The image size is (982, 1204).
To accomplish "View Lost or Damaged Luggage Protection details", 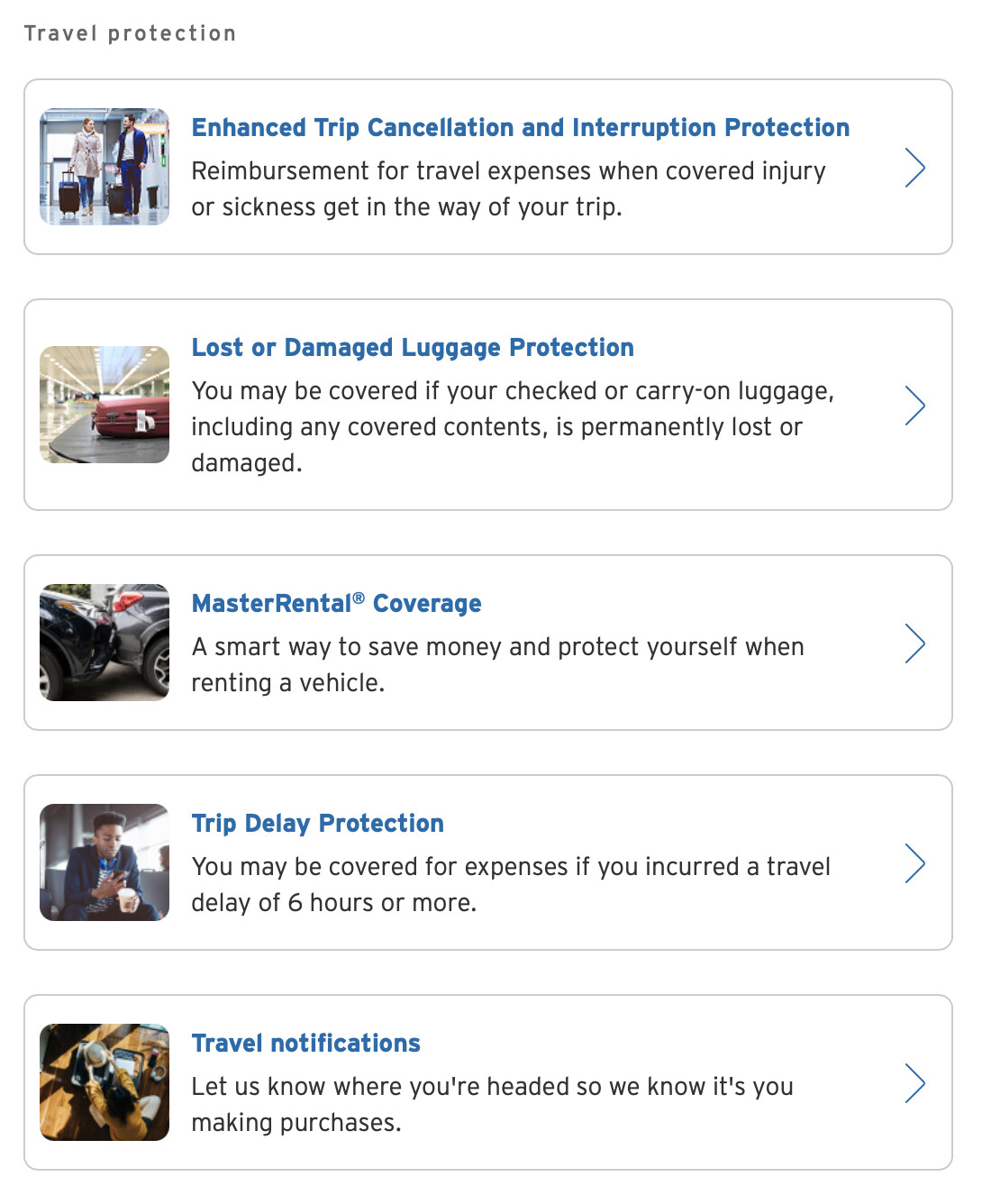I will [413, 348].
